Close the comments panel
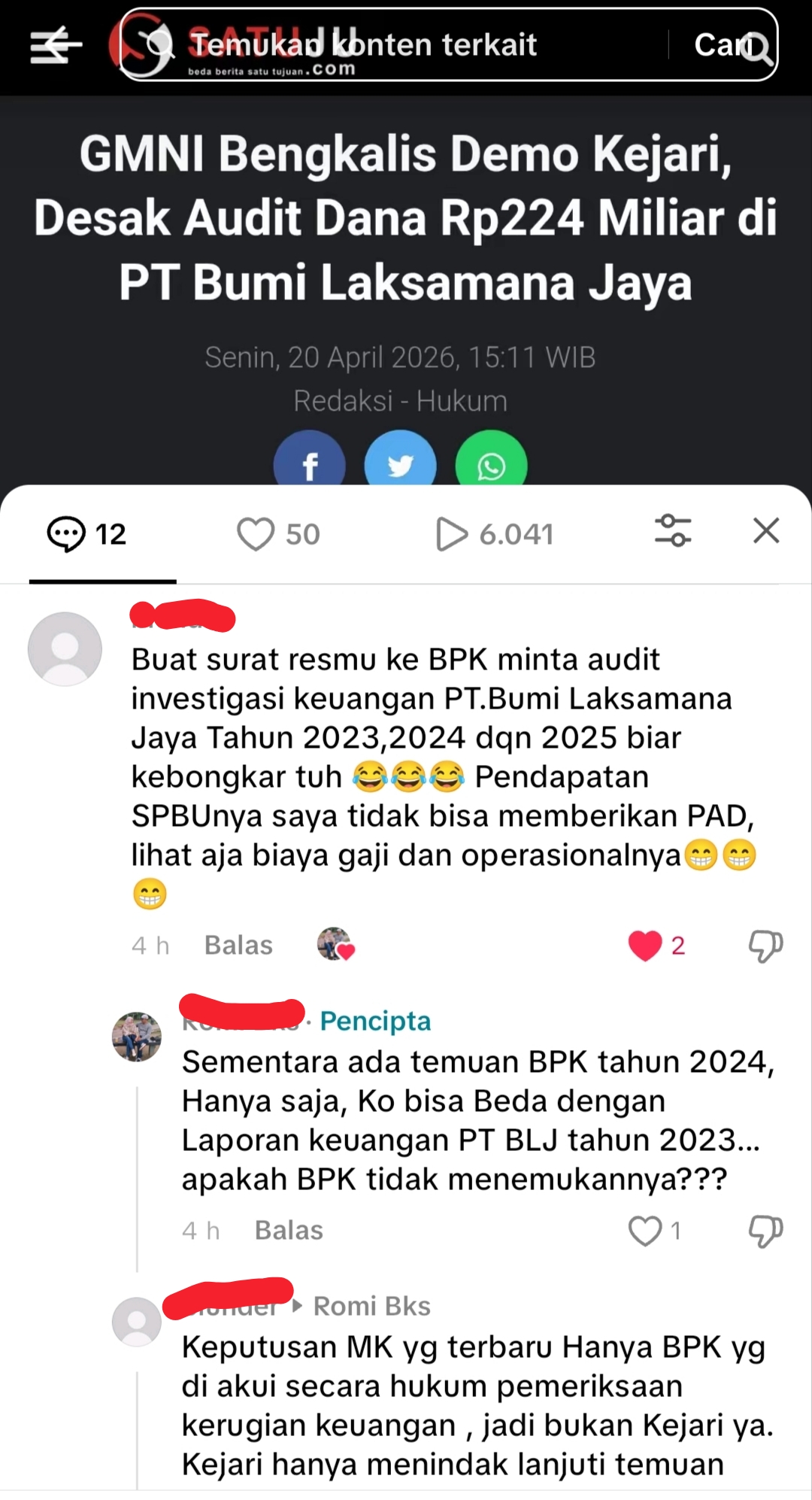Image resolution: width=812 pixels, height=1500 pixels. point(766,531)
